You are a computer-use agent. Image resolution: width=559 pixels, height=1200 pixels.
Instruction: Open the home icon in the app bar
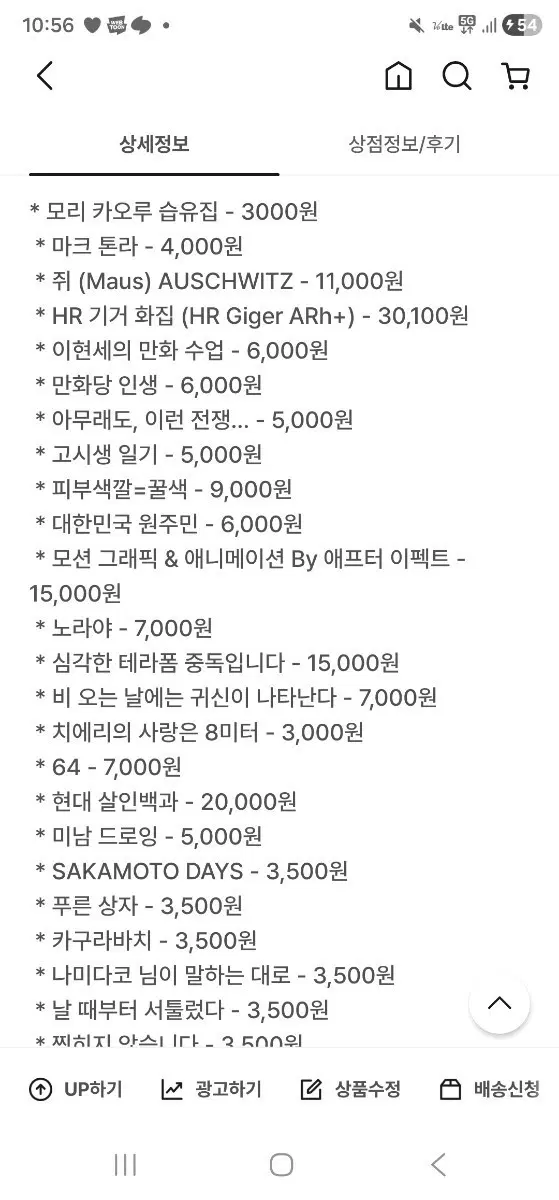tap(398, 76)
